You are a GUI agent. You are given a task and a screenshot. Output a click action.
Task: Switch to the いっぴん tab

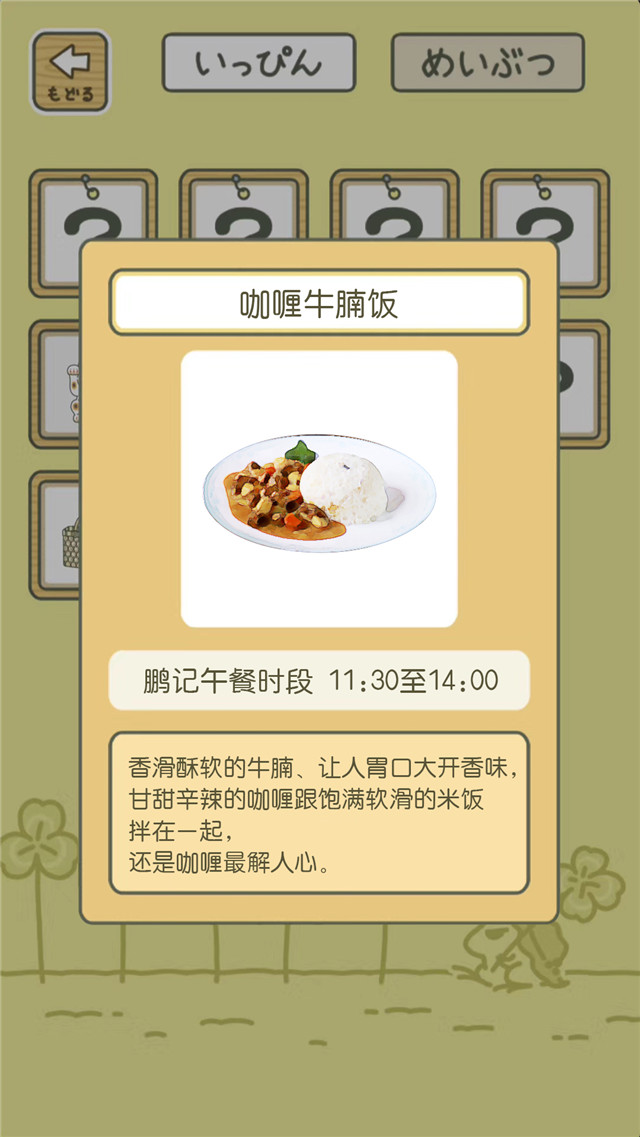259,63
